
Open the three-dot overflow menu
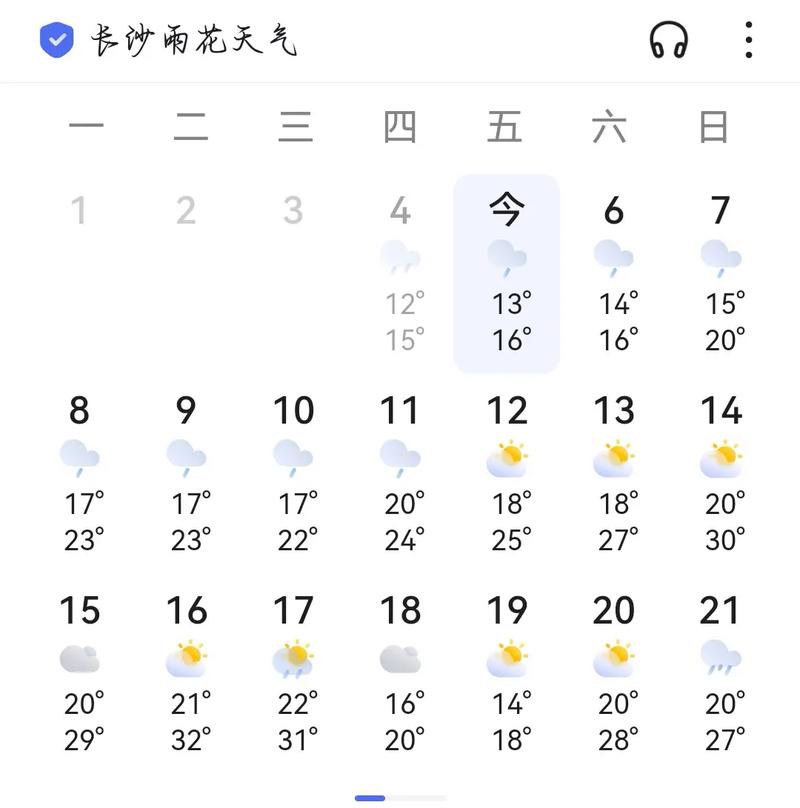coord(747,39)
